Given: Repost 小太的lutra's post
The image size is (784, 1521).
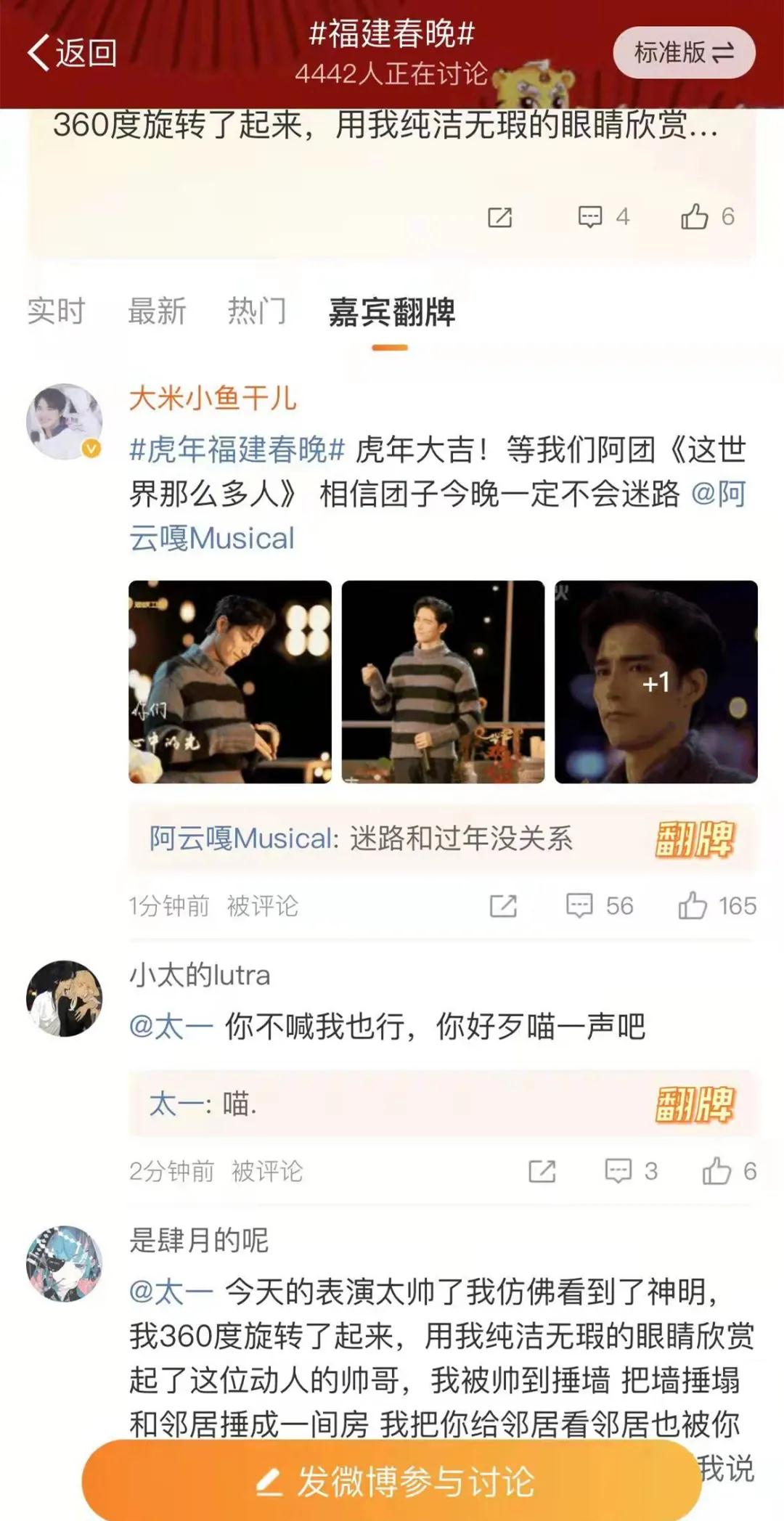Looking at the screenshot, I should pos(542,1171).
